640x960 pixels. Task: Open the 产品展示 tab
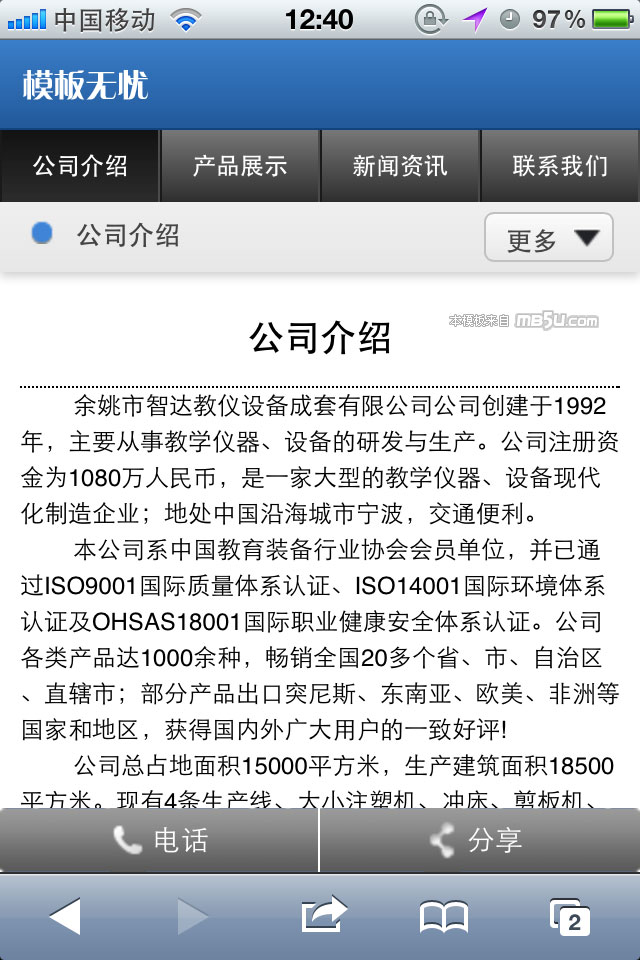pyautogui.click(x=240, y=166)
